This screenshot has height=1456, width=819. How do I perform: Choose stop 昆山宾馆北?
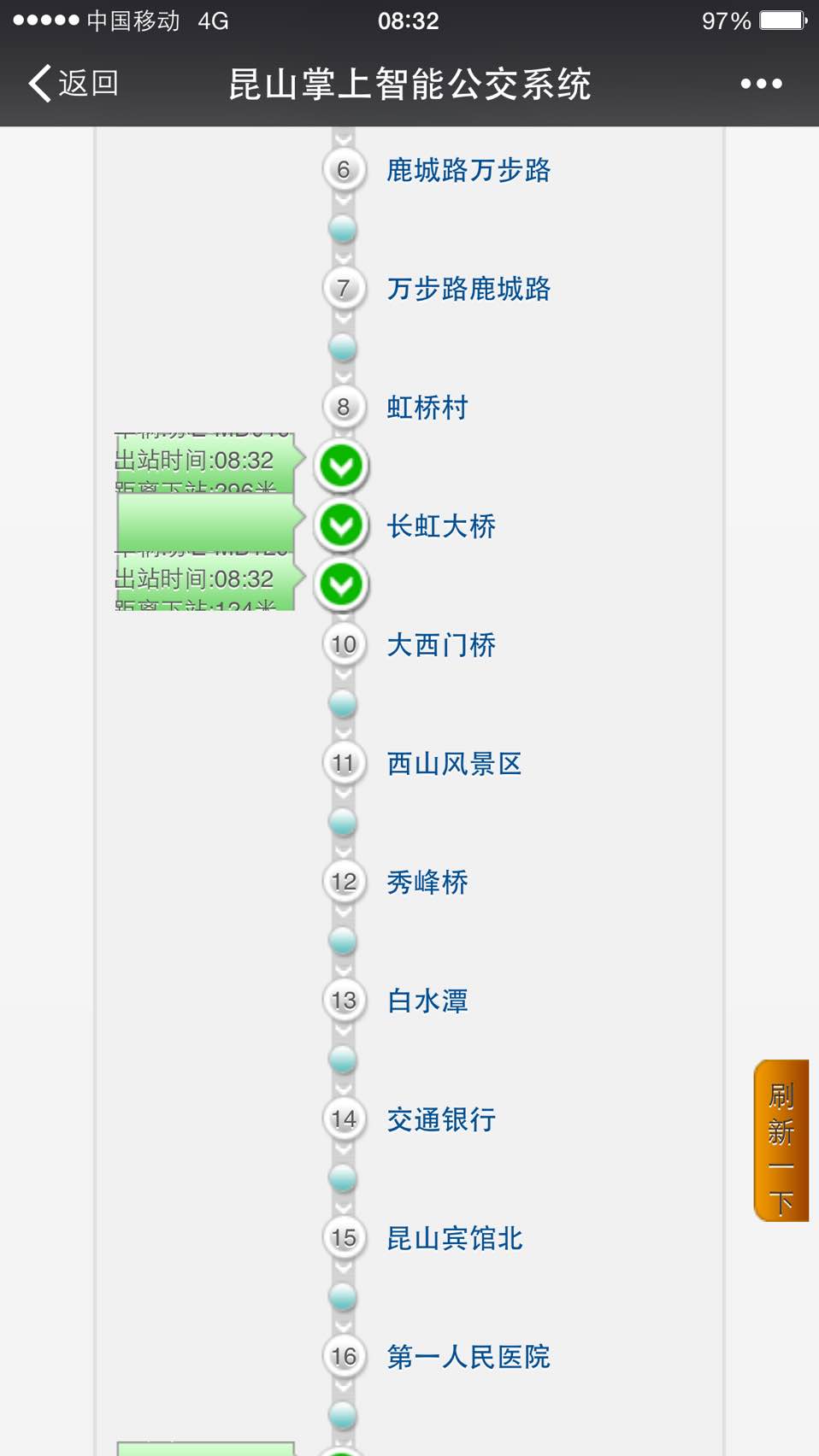pyautogui.click(x=454, y=1238)
